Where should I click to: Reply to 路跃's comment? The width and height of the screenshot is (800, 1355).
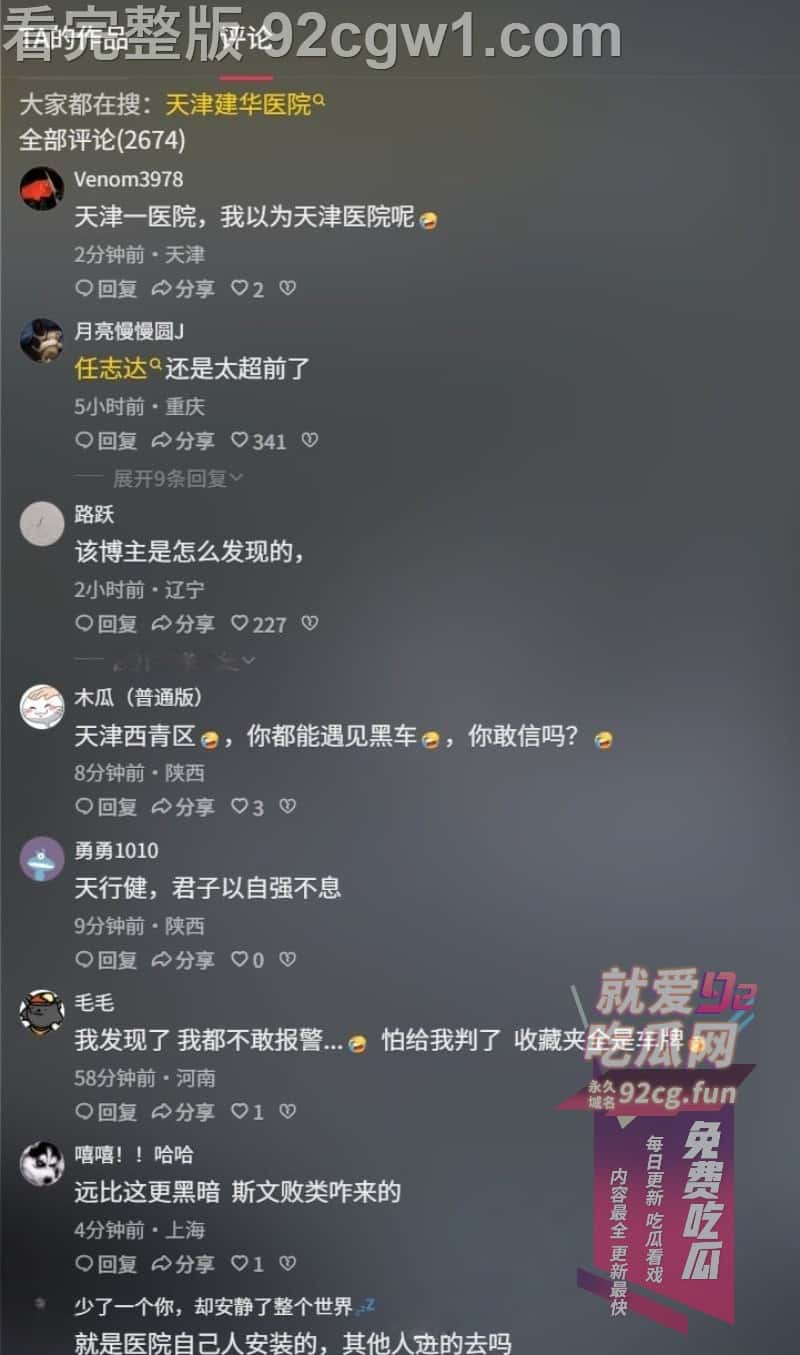pos(107,624)
